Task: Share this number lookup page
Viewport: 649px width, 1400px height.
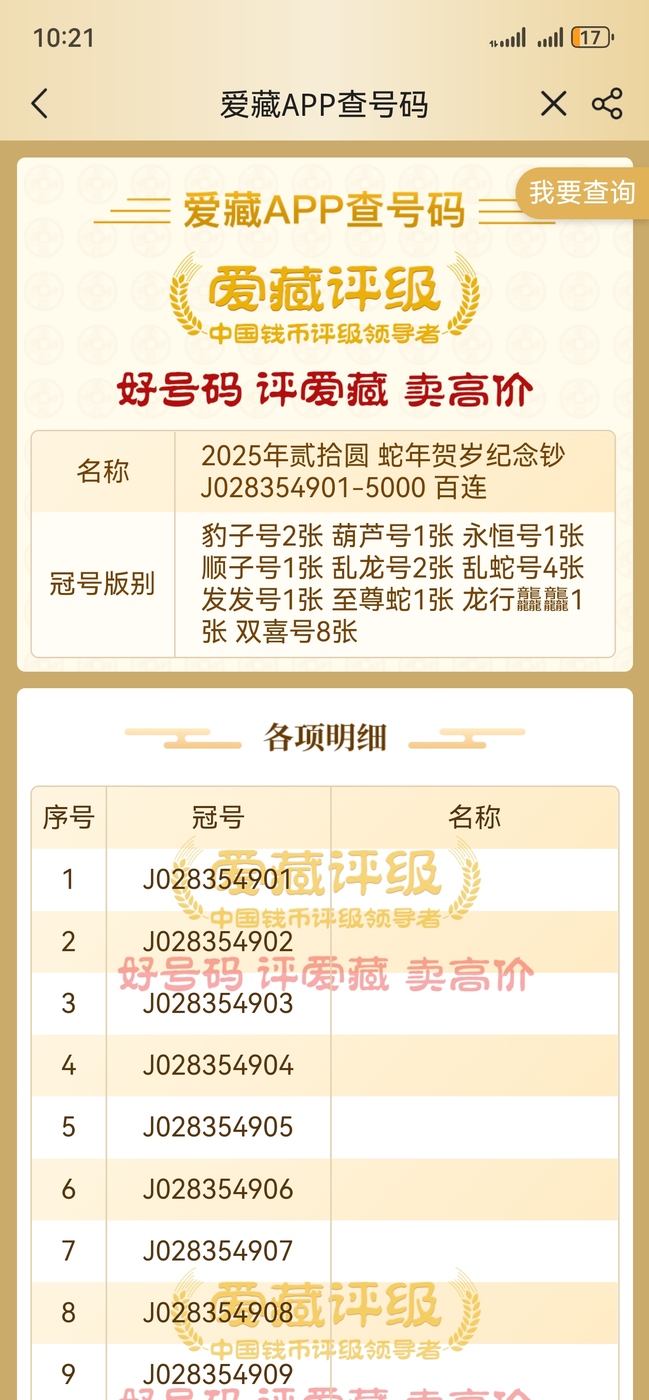Action: point(607,104)
